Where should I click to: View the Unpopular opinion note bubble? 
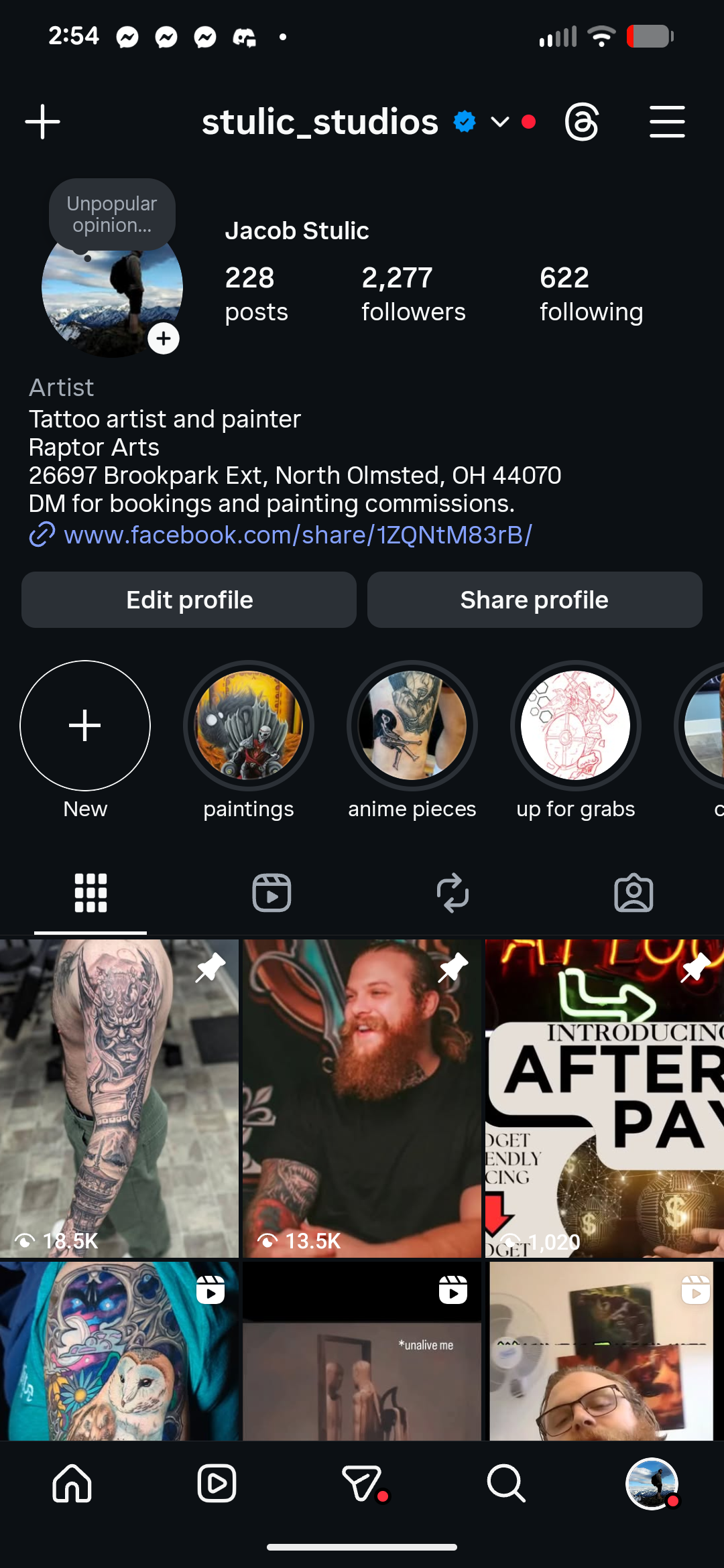point(112,214)
